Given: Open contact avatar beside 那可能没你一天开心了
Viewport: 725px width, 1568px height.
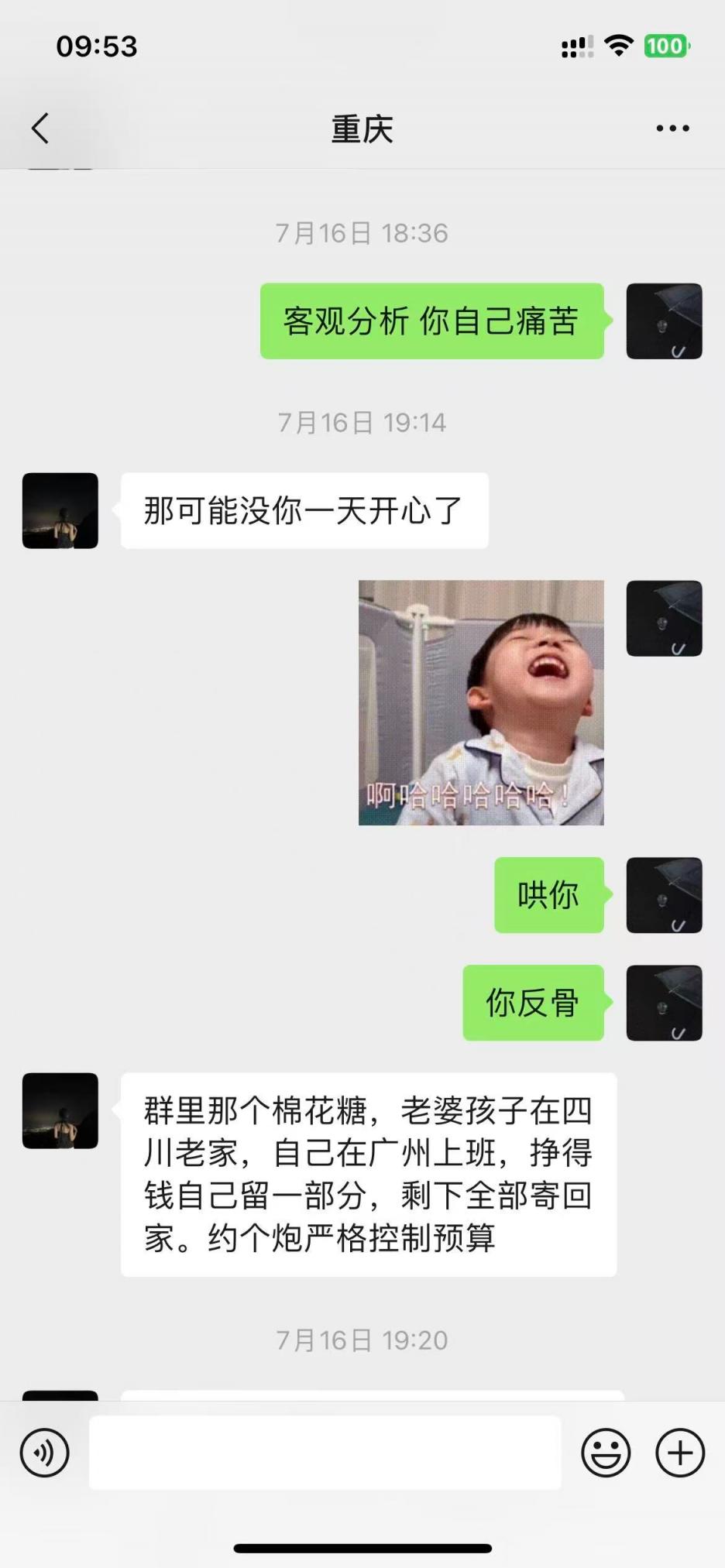Looking at the screenshot, I should [60, 511].
